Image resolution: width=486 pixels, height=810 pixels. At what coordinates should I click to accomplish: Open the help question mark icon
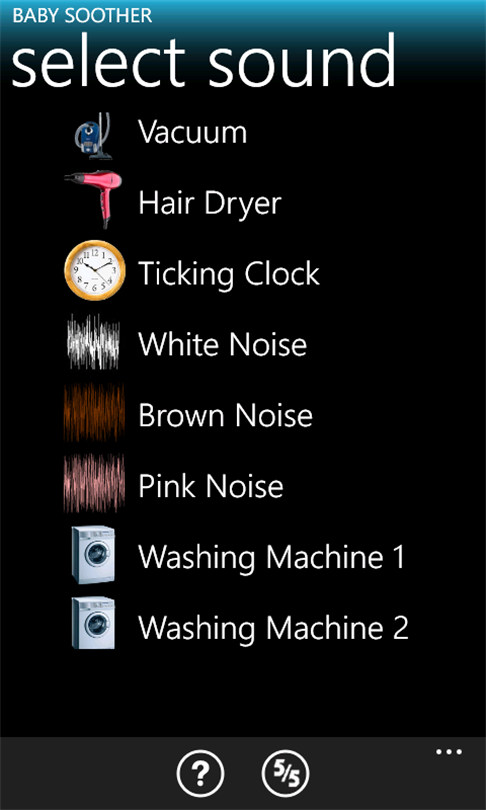point(200,774)
